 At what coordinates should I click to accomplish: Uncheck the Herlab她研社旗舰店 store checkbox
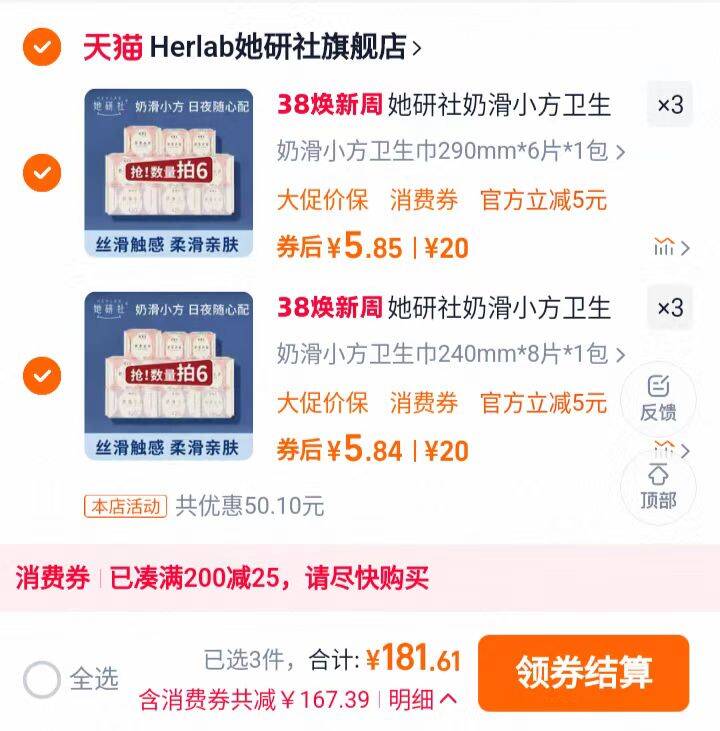42,47
